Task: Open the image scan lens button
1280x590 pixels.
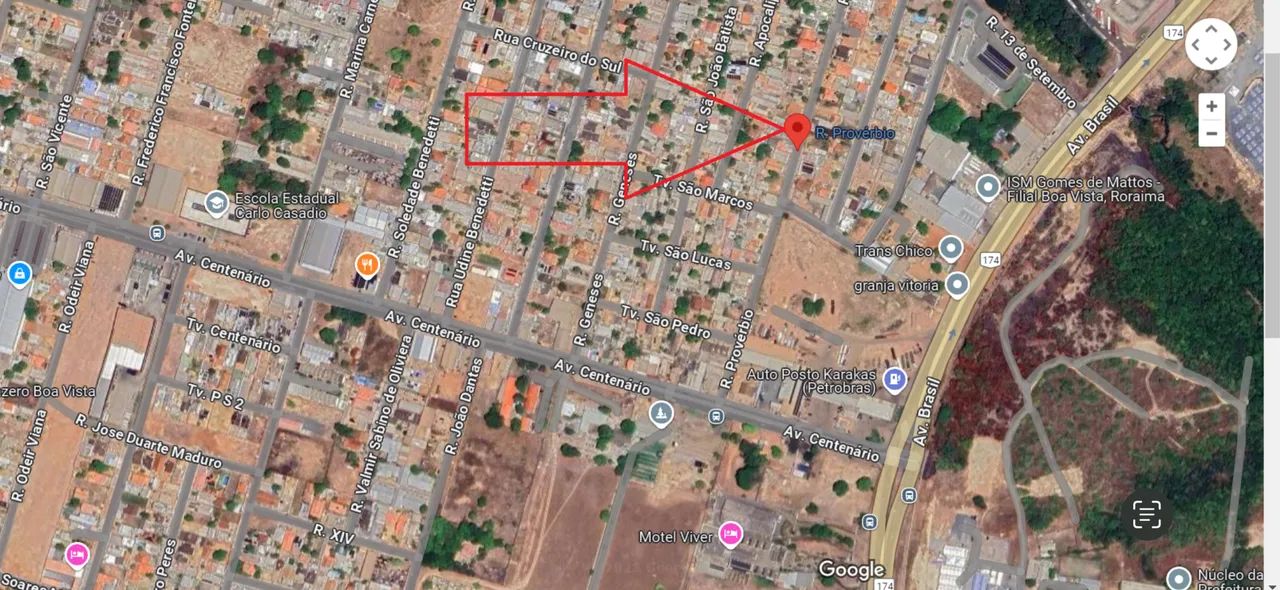Action: tap(1146, 515)
